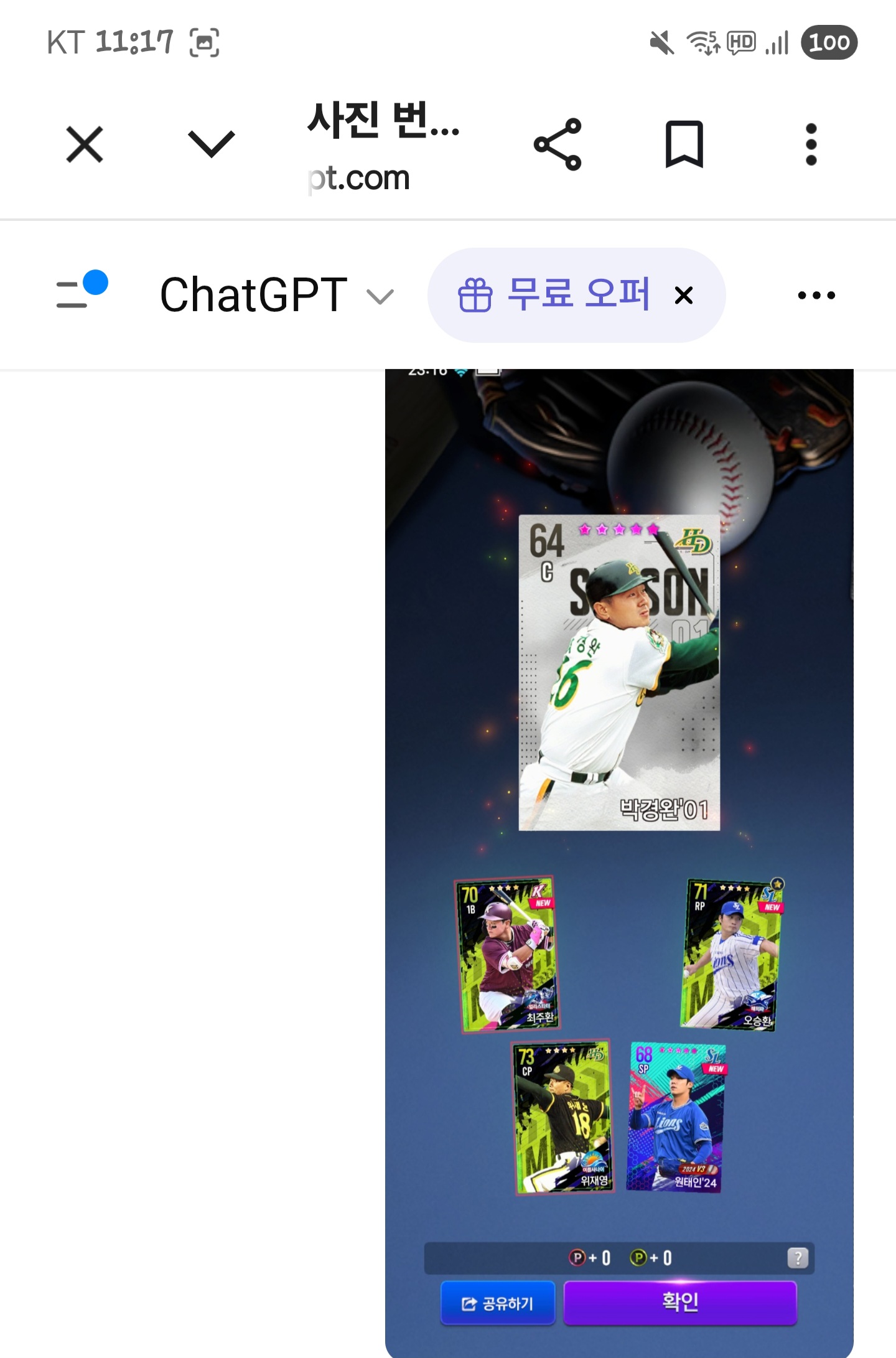Open the browser overflow menu
The height and width of the screenshot is (1358, 896).
point(811,144)
